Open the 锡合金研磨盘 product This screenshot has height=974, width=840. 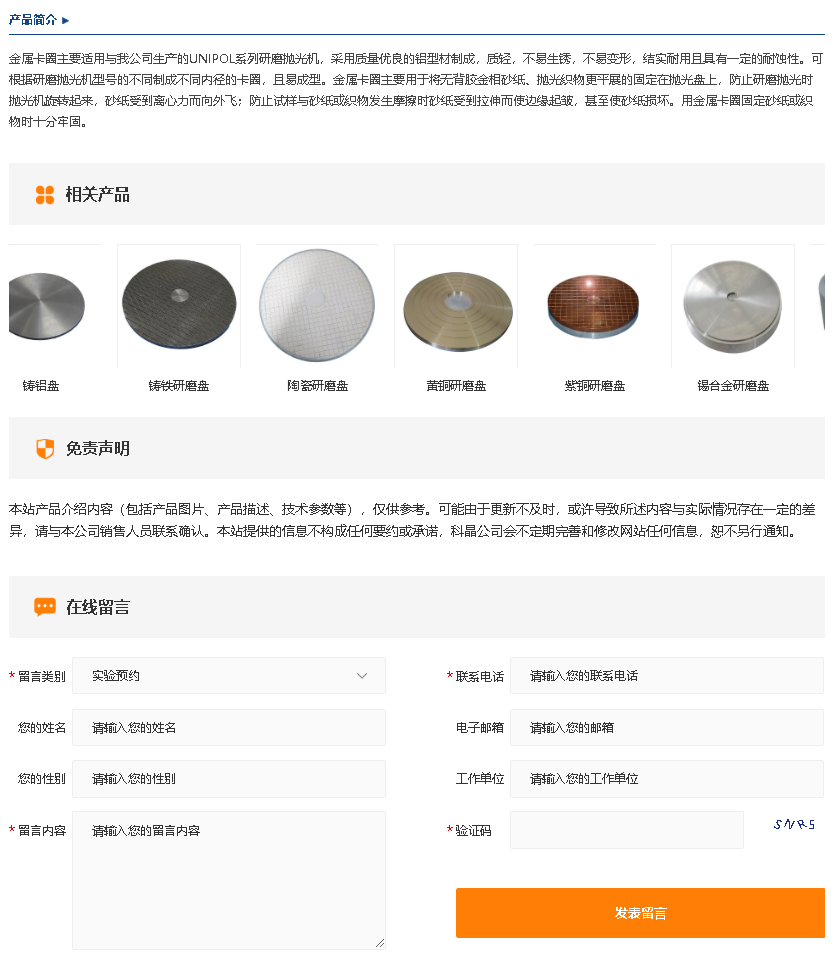pyautogui.click(x=732, y=306)
